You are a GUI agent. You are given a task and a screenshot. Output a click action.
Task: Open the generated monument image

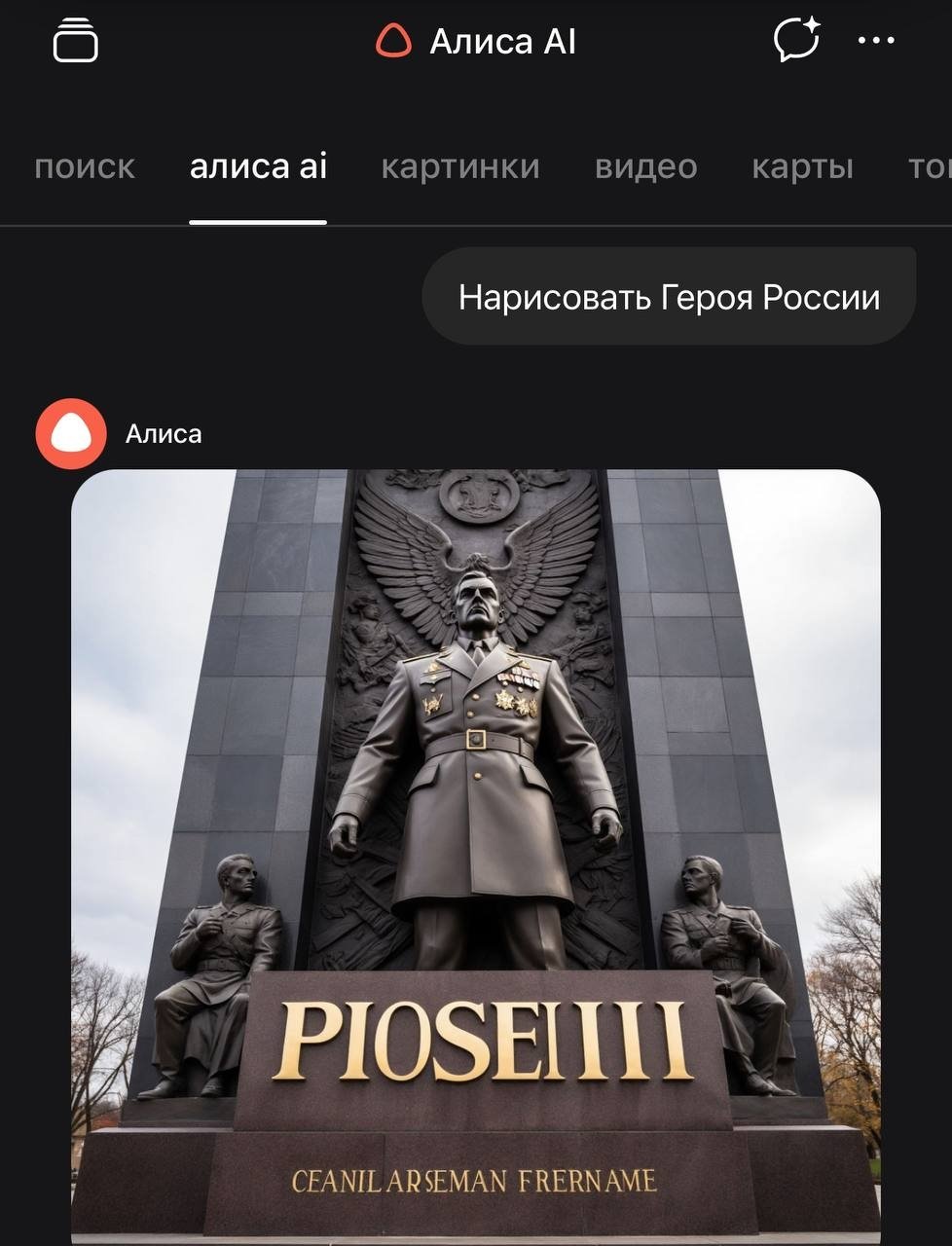point(476,847)
